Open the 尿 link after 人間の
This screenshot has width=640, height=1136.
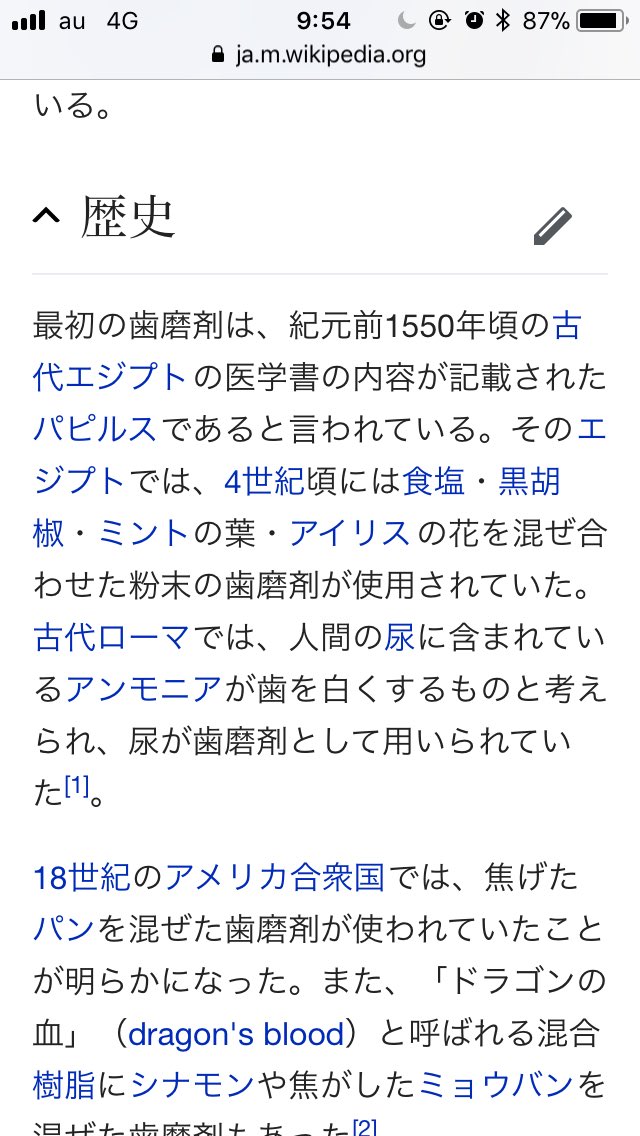click(x=399, y=638)
